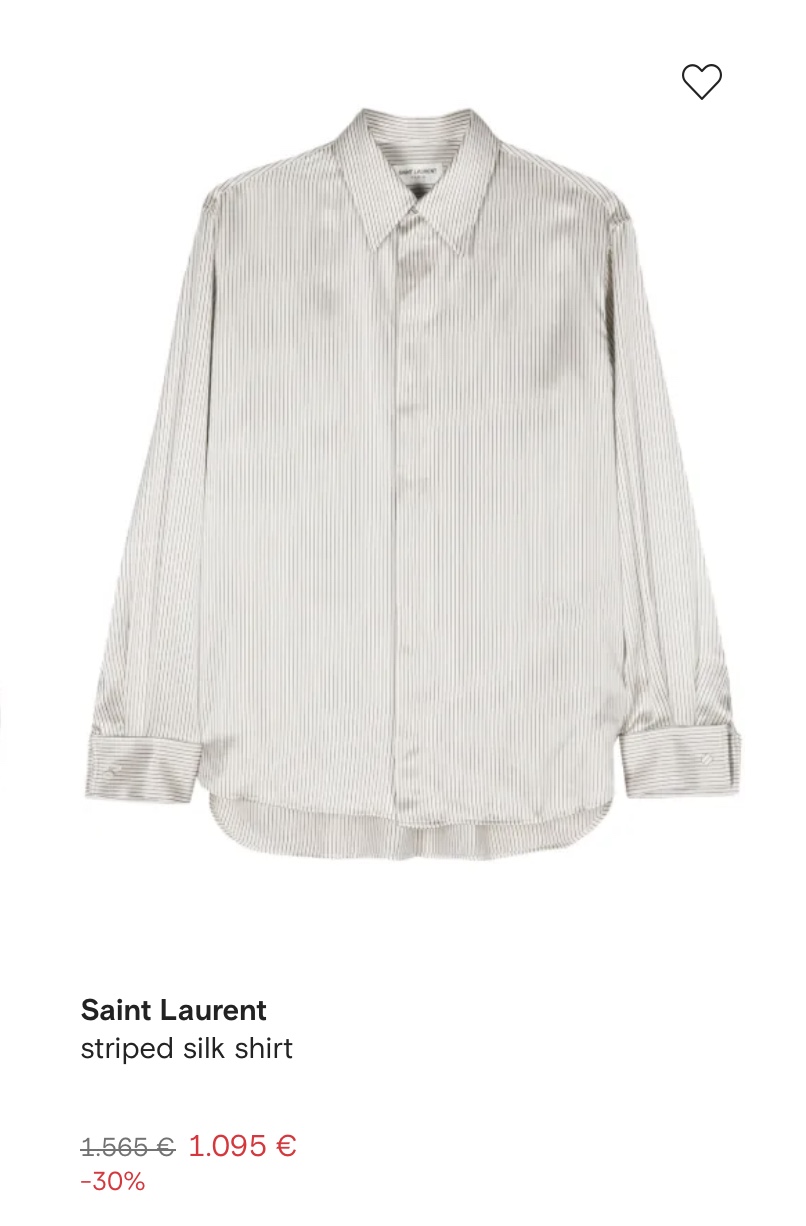
Task: Click the crossed-out 1.565 € price
Action: coord(126,1147)
